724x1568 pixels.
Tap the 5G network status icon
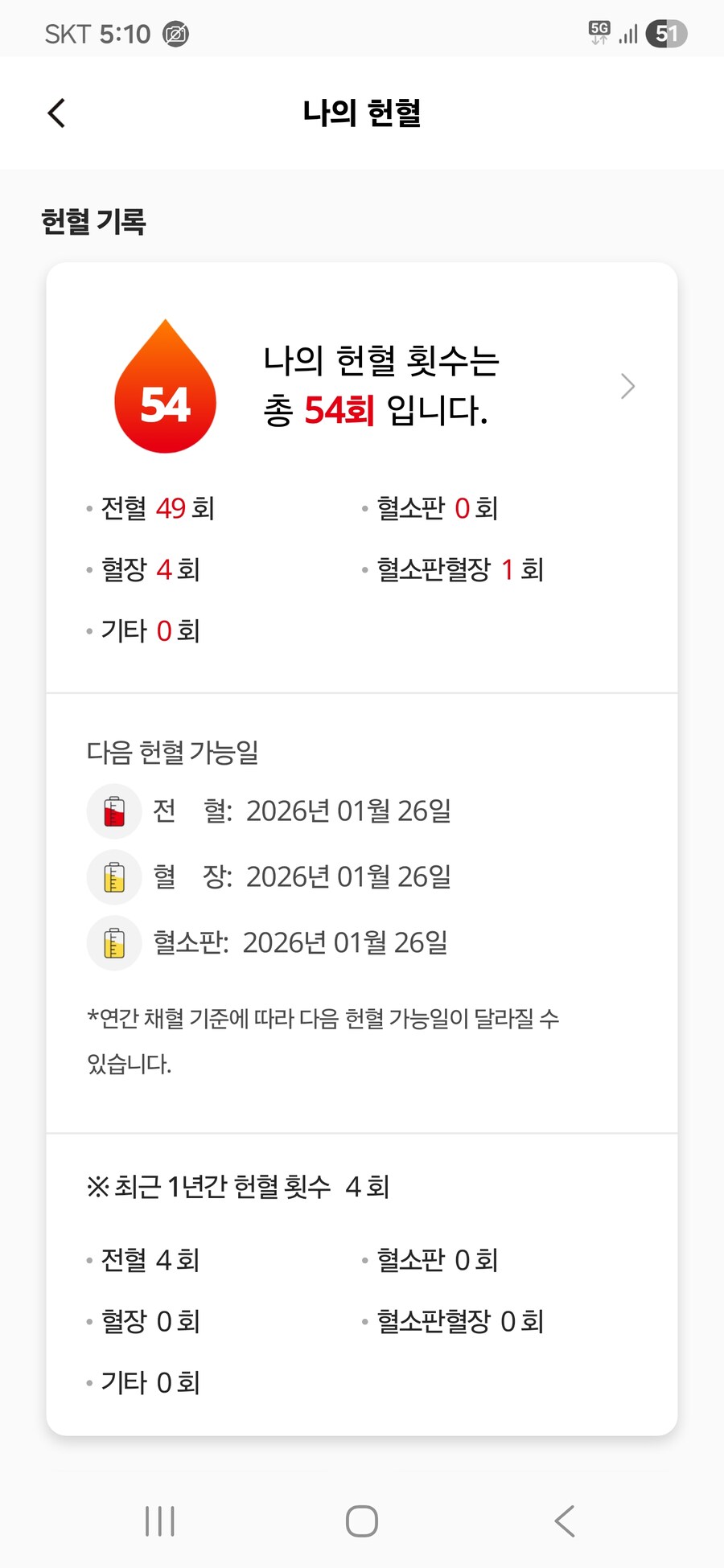coord(599,33)
